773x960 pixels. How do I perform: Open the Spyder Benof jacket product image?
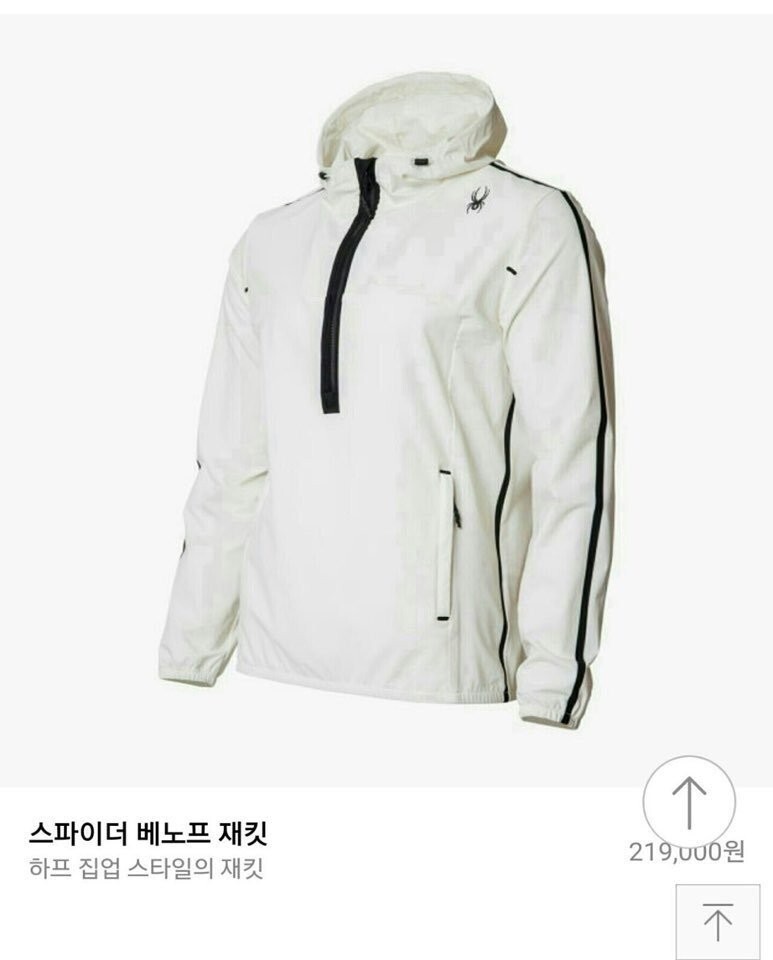click(386, 400)
